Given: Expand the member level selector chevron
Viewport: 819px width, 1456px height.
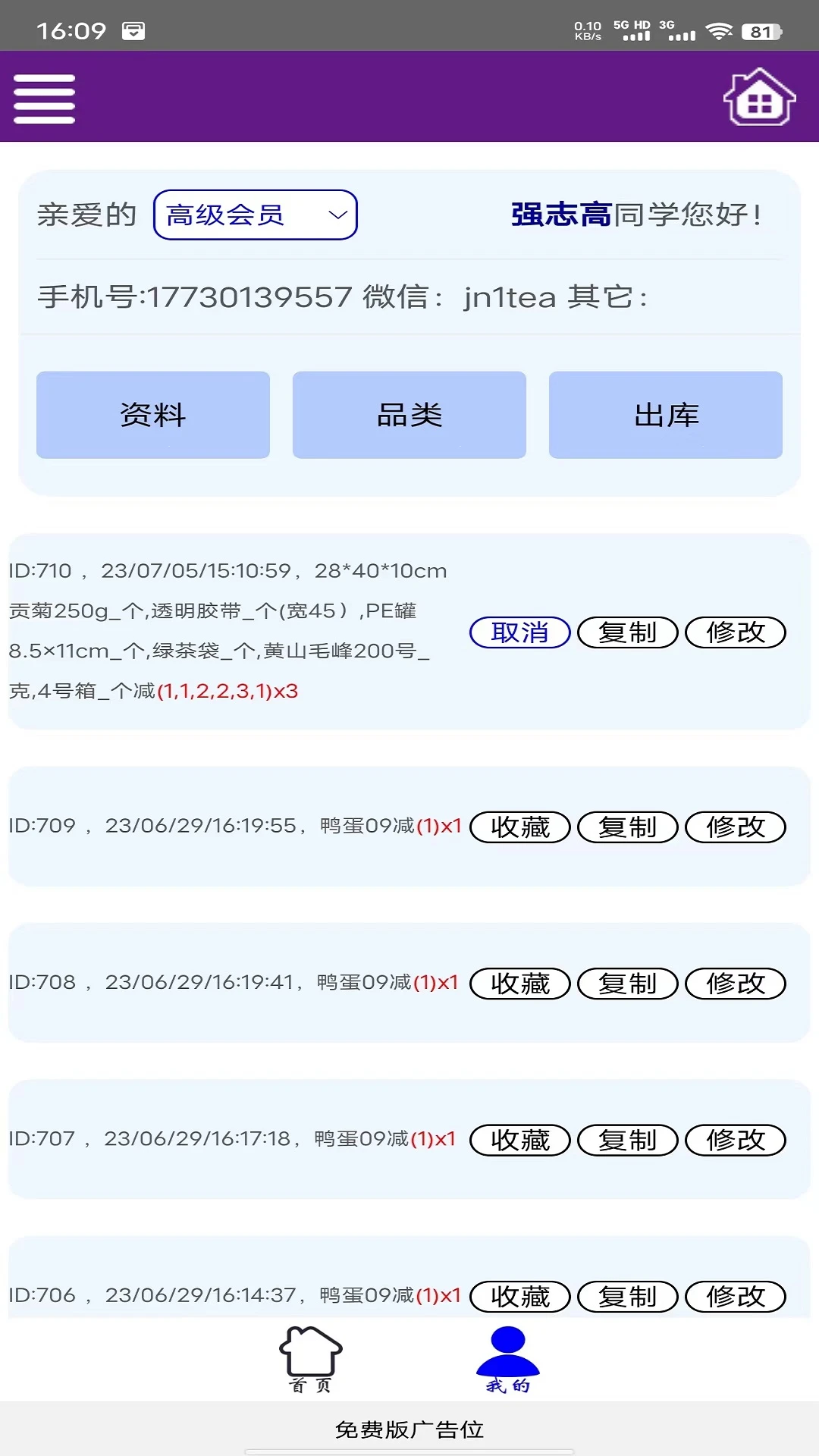Looking at the screenshot, I should coord(336,215).
